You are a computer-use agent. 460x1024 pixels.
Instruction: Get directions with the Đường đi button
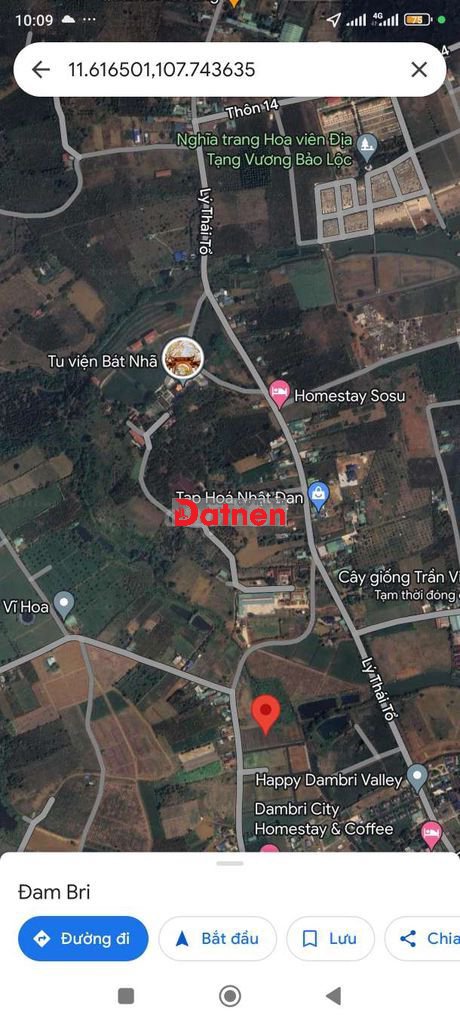[83, 938]
